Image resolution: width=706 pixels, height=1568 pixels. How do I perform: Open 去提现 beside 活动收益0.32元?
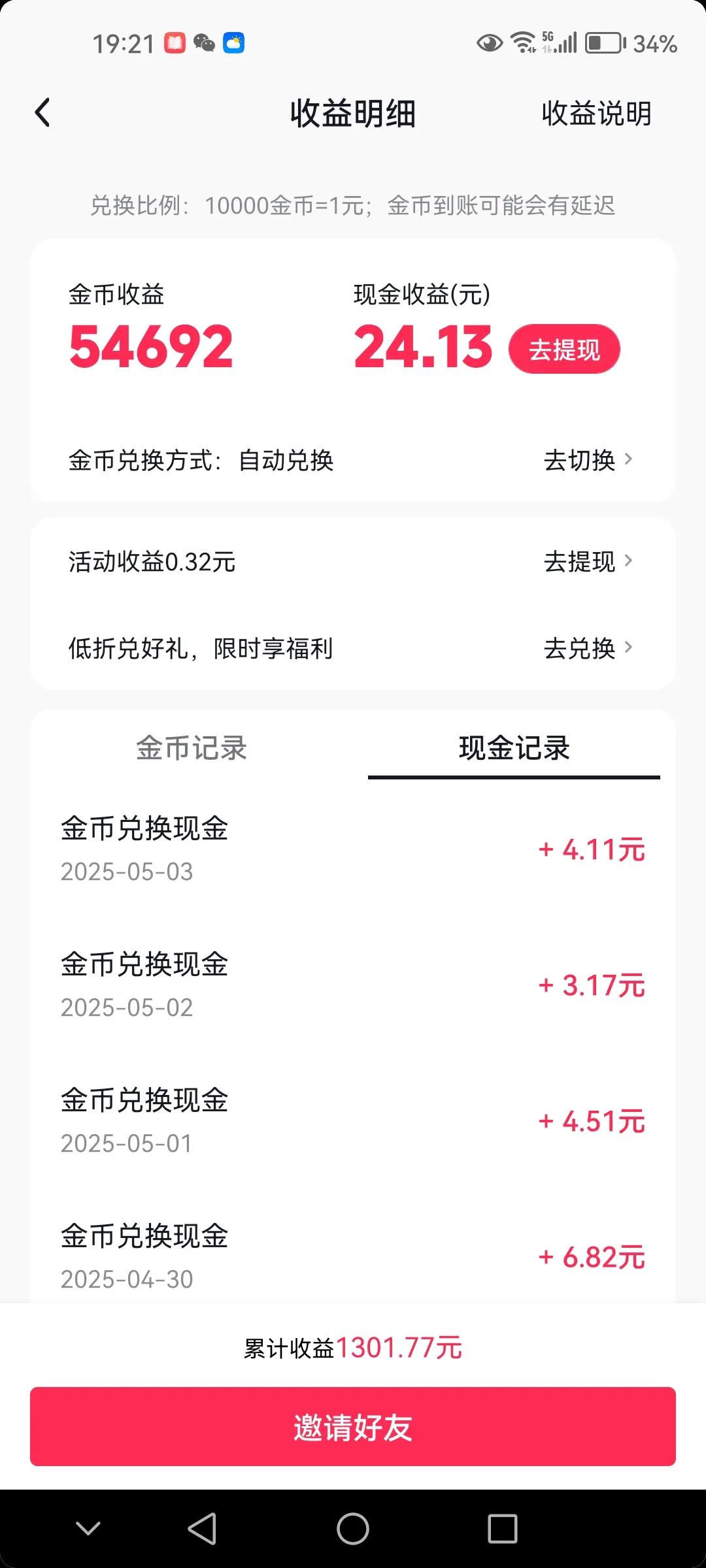click(x=588, y=561)
